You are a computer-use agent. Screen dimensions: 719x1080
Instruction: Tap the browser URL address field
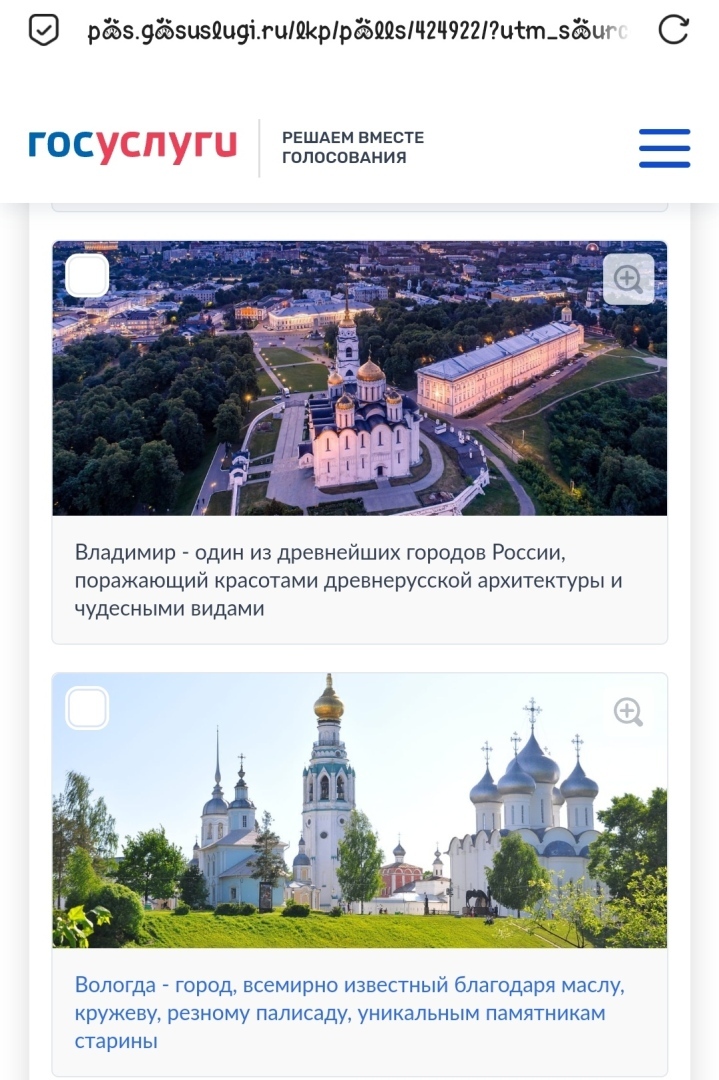point(357,31)
